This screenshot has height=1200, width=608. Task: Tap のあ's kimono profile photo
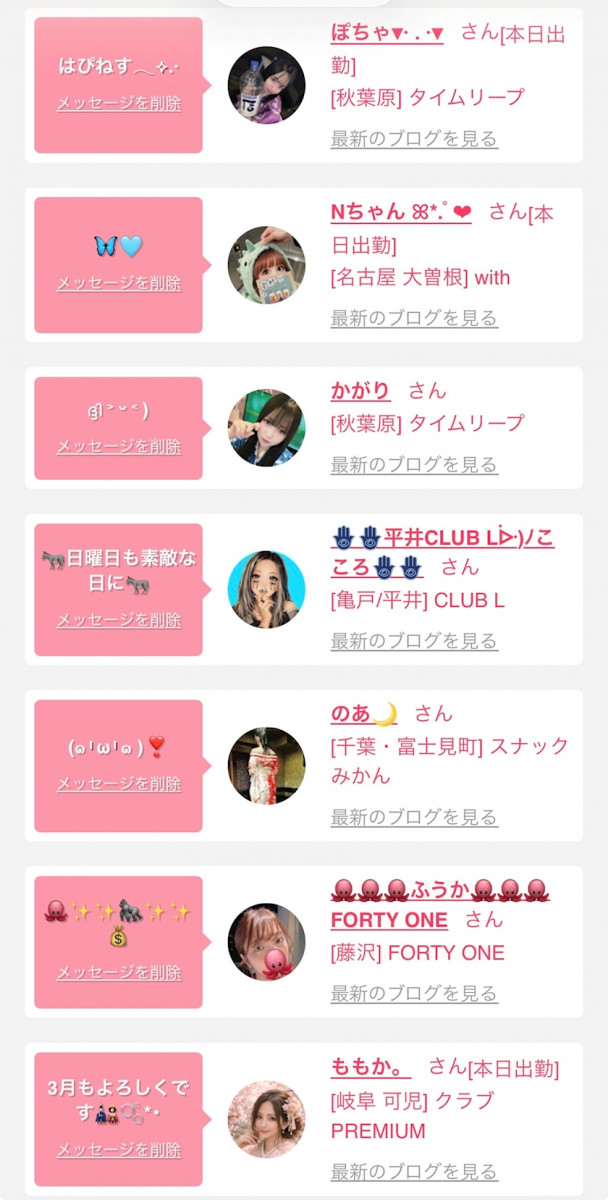(x=266, y=766)
